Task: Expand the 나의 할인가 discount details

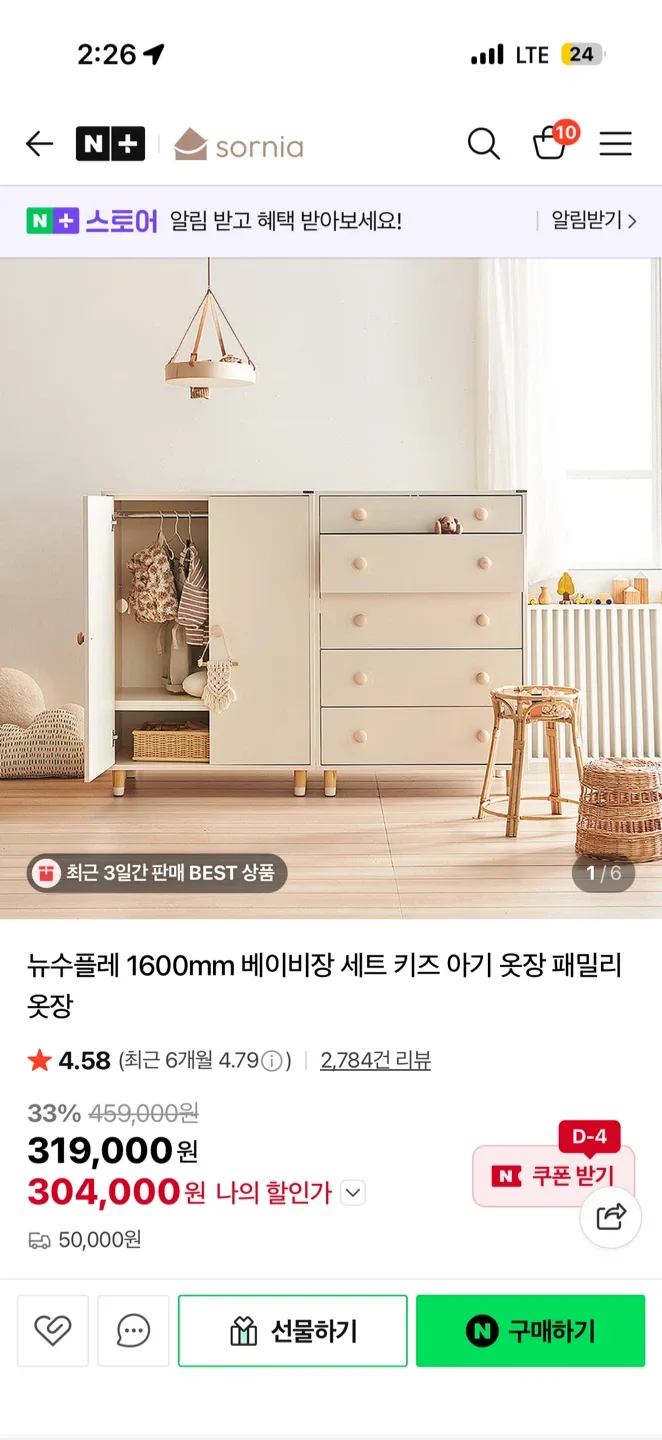Action: pyautogui.click(x=353, y=1192)
